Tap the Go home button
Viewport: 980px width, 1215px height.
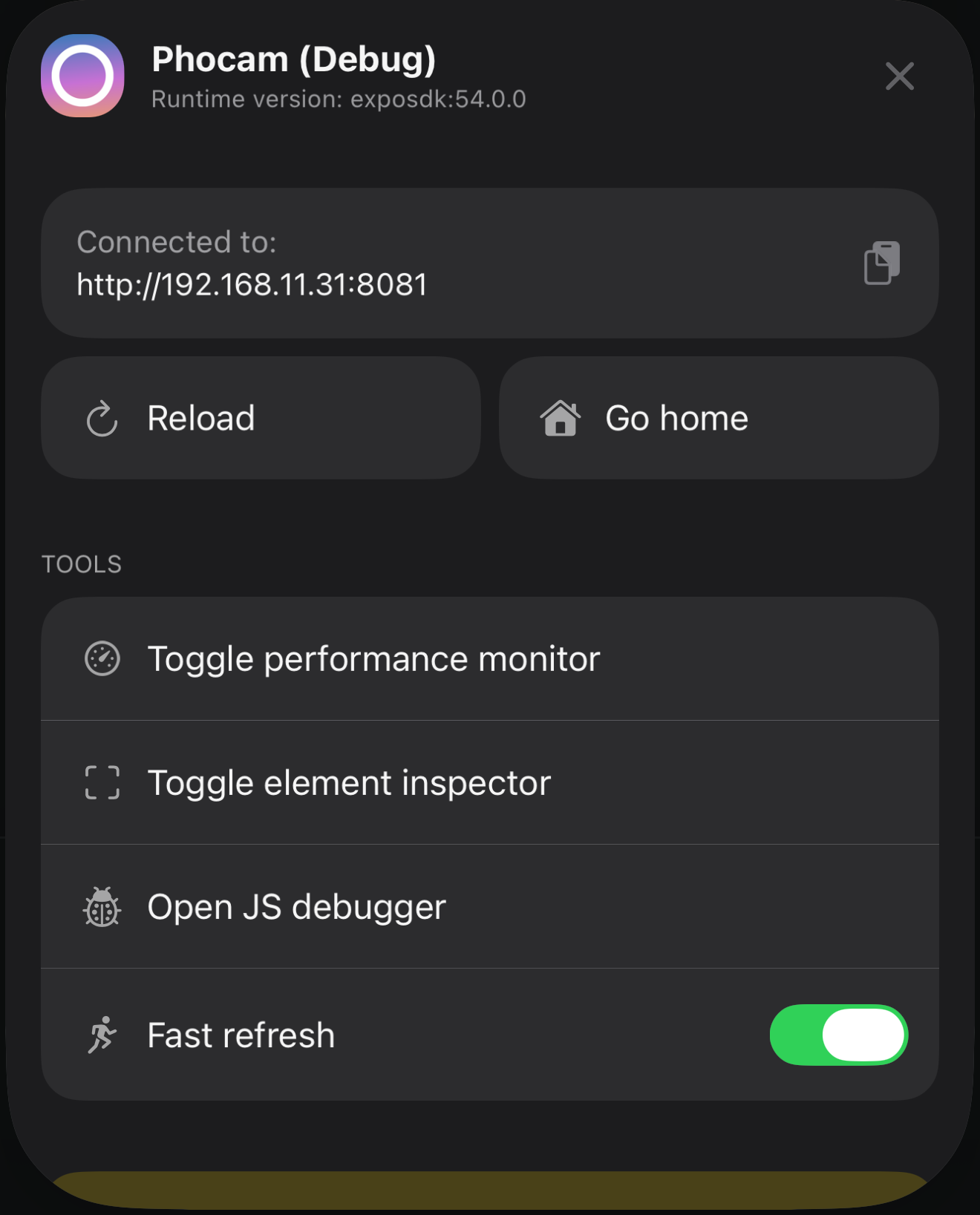coord(718,418)
